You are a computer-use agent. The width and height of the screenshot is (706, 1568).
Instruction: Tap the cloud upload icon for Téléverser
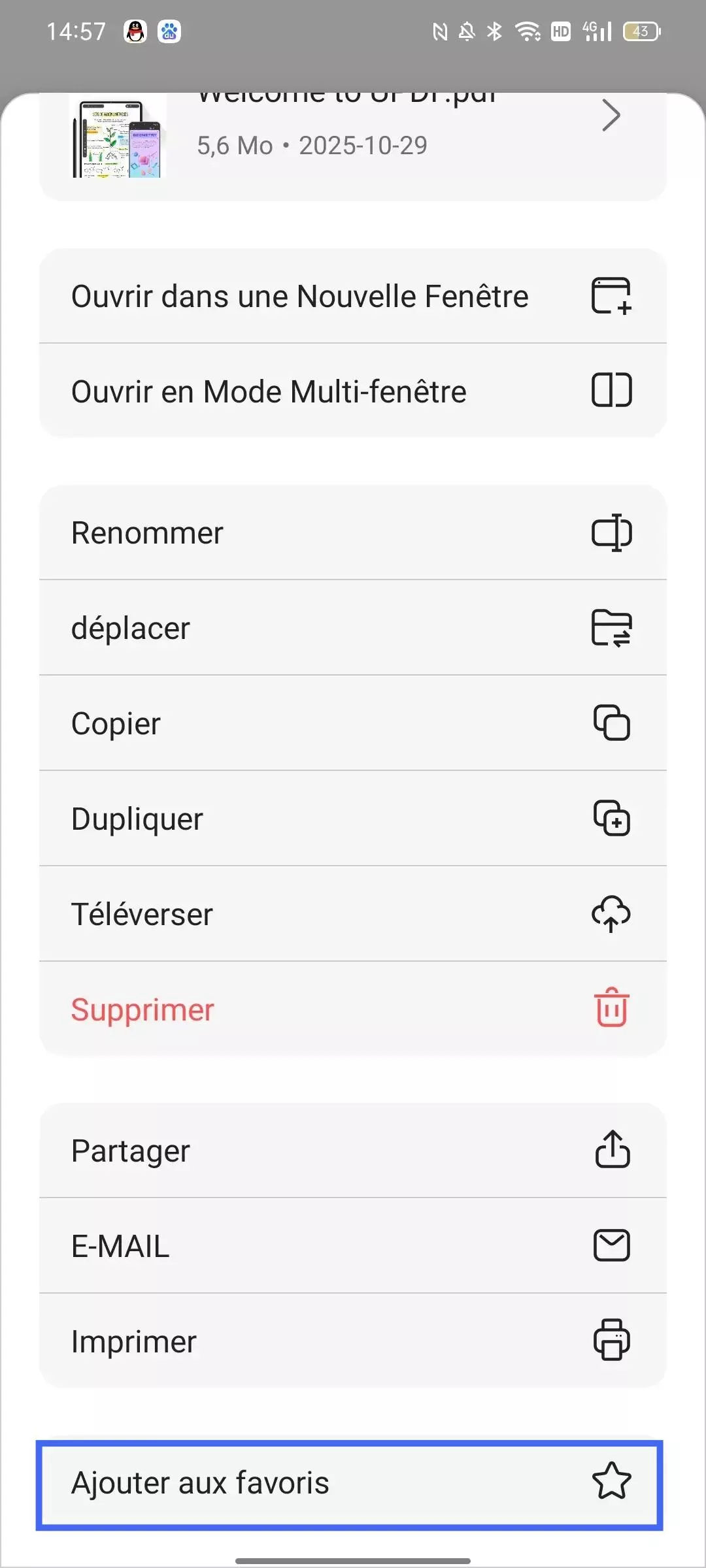(611, 914)
